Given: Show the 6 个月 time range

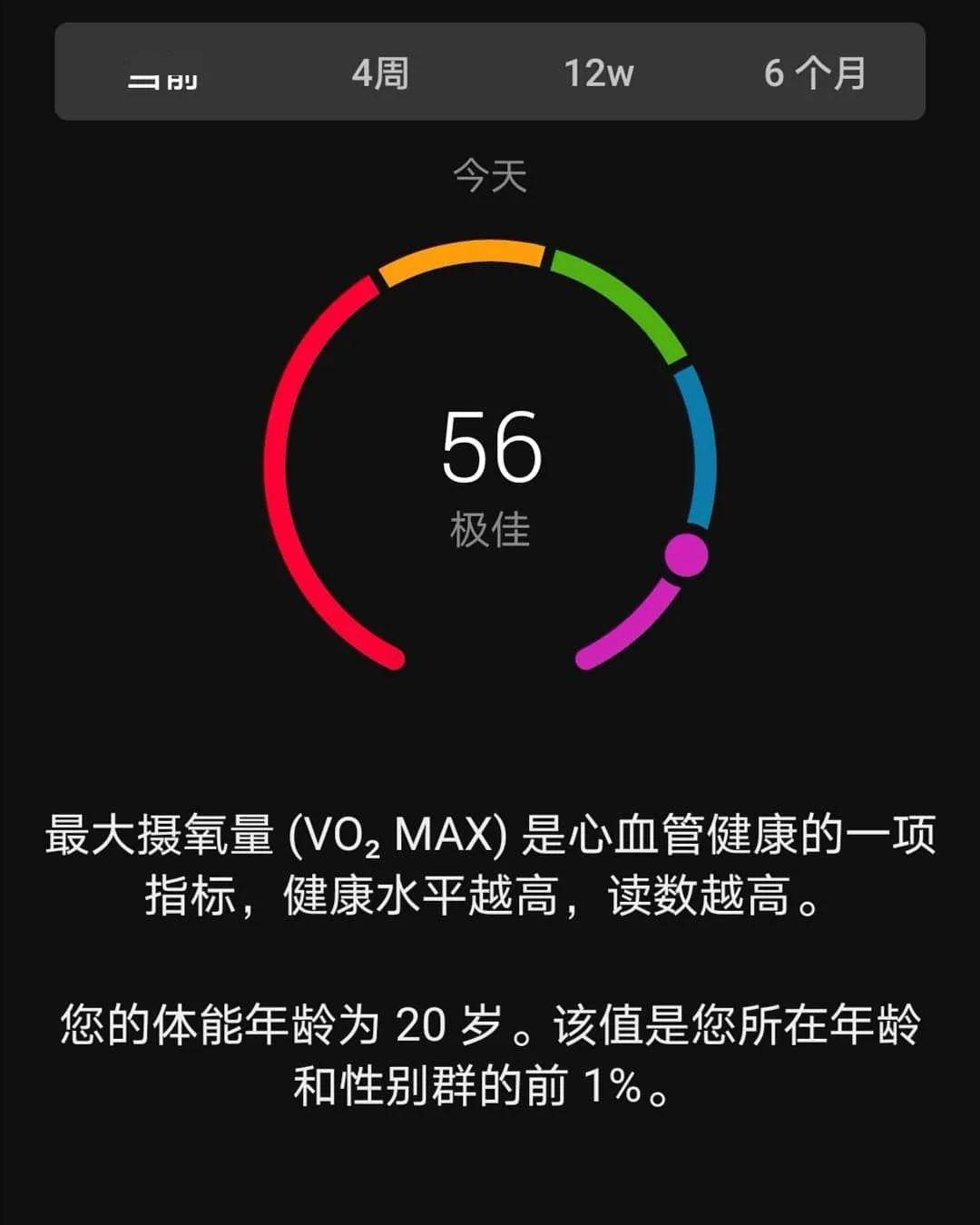Looking at the screenshot, I should pos(815,73).
